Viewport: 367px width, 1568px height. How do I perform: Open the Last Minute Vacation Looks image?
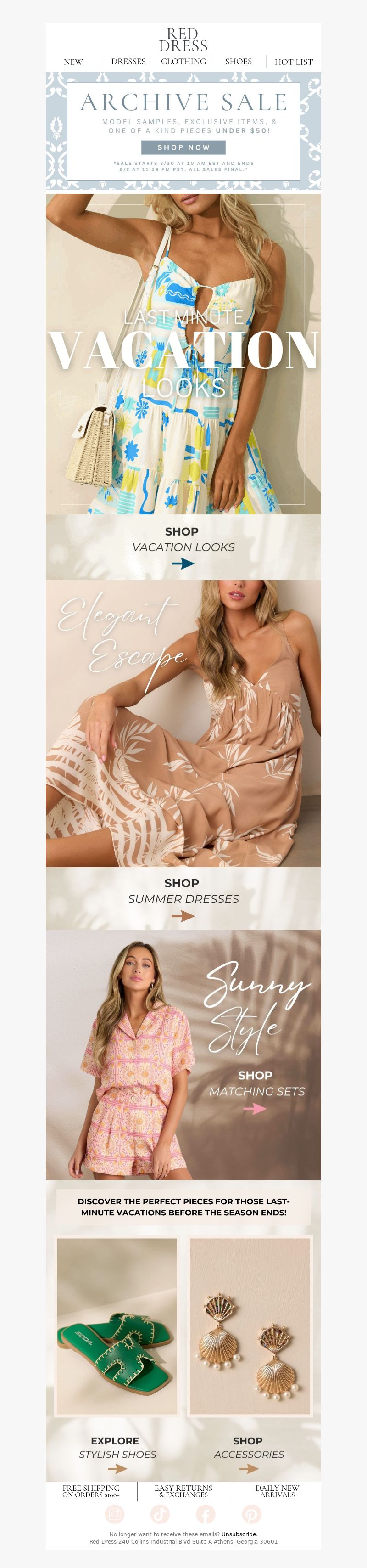pyautogui.click(x=183, y=353)
